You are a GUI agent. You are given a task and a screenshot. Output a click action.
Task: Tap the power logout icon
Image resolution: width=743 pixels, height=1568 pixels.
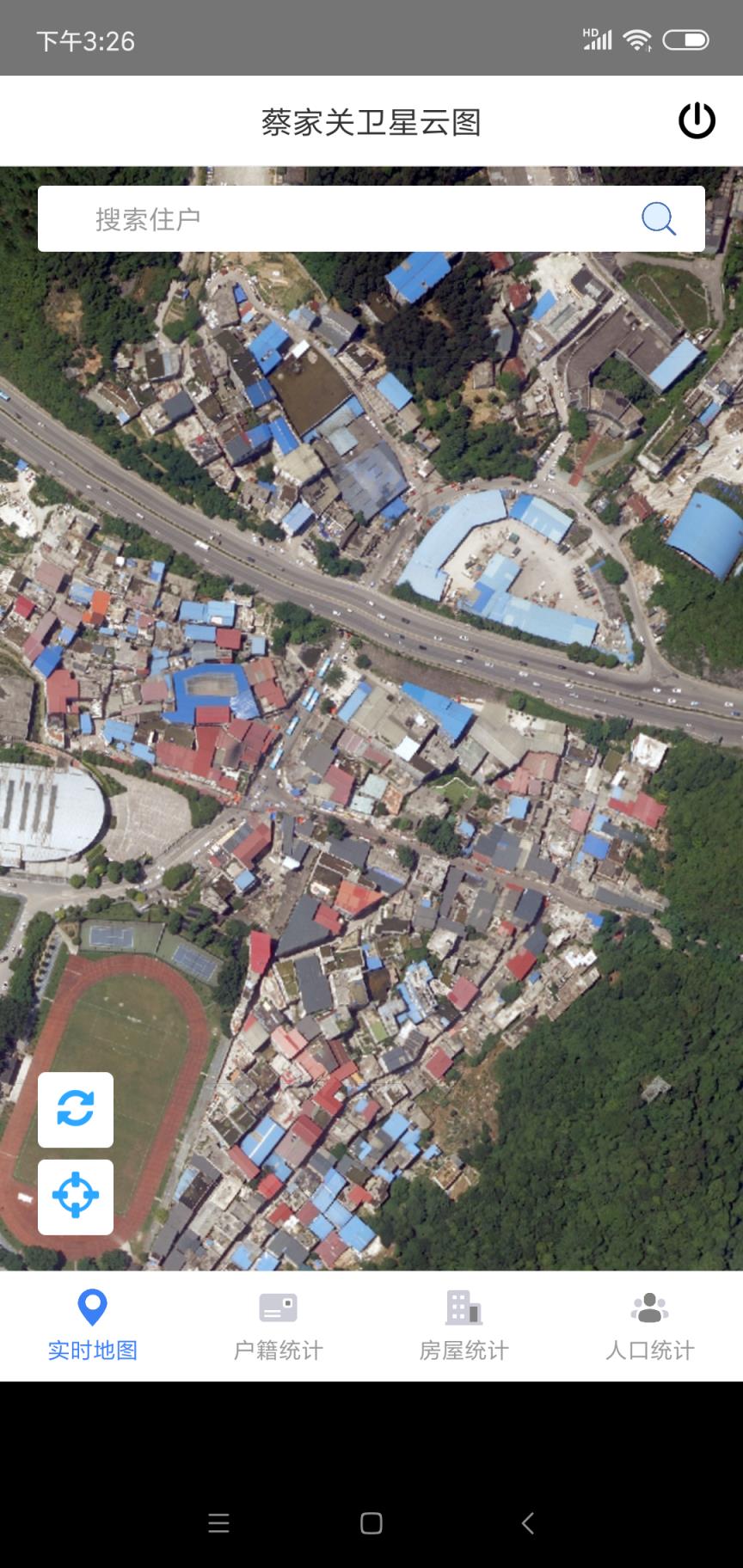pyautogui.click(x=697, y=120)
